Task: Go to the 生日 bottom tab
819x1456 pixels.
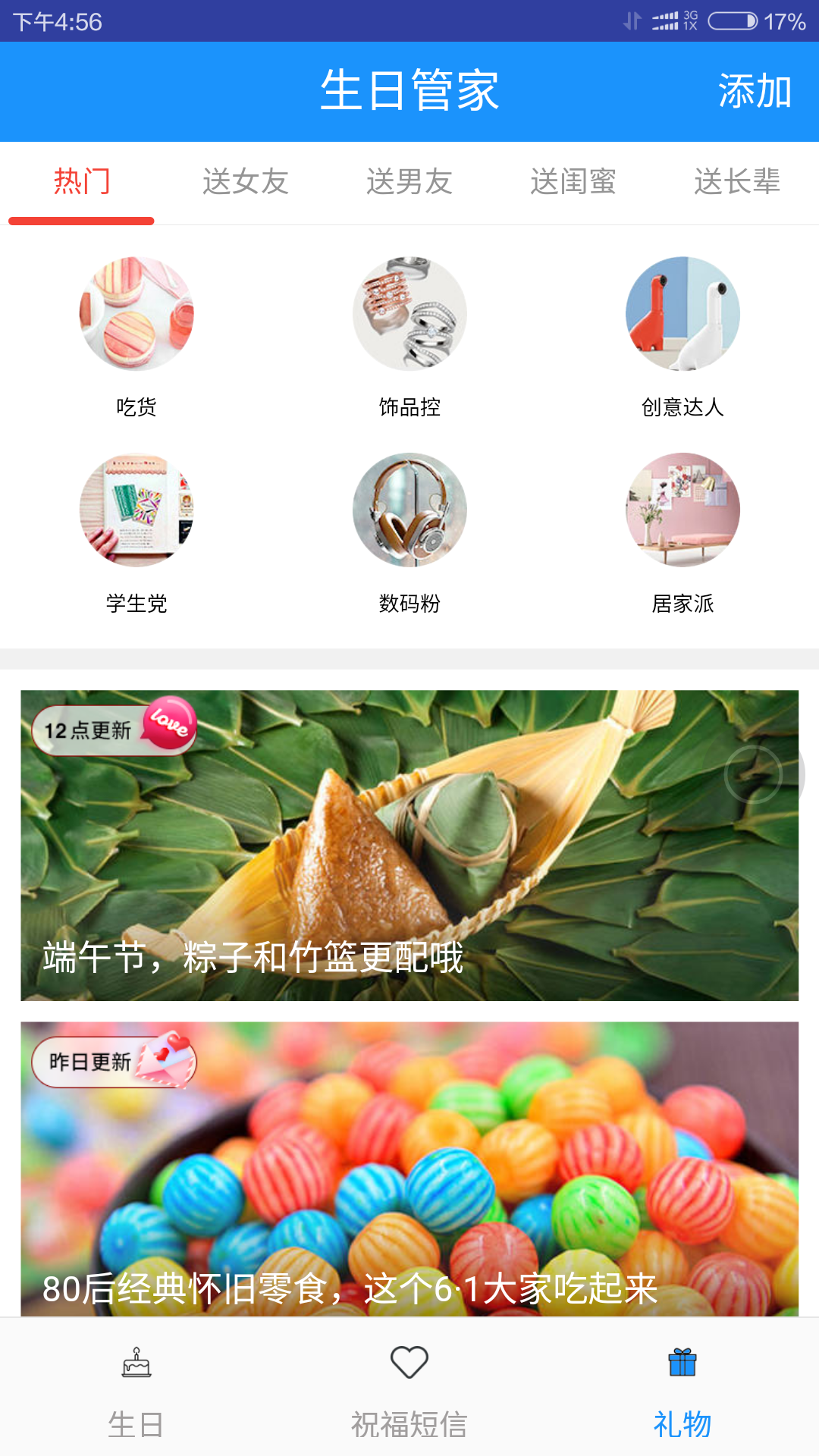Action: 136,1389
